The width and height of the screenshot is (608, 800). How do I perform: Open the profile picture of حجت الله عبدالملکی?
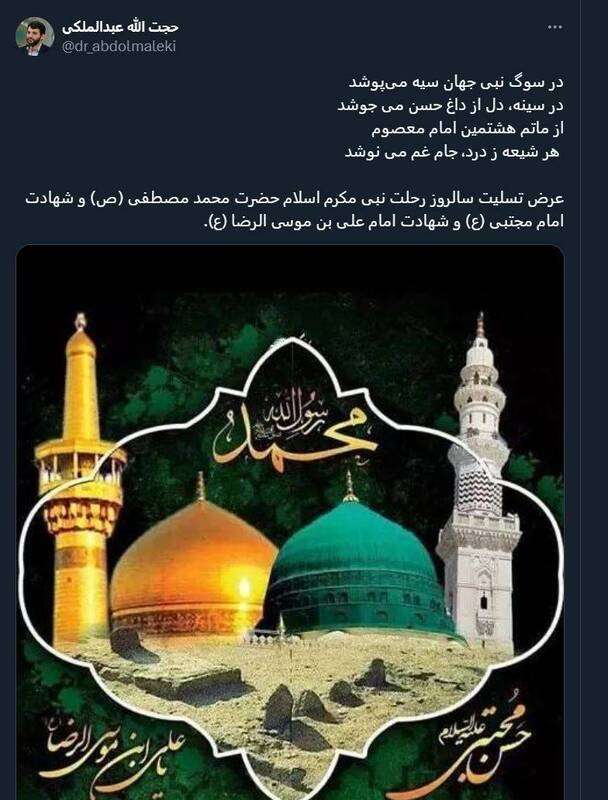point(35,35)
